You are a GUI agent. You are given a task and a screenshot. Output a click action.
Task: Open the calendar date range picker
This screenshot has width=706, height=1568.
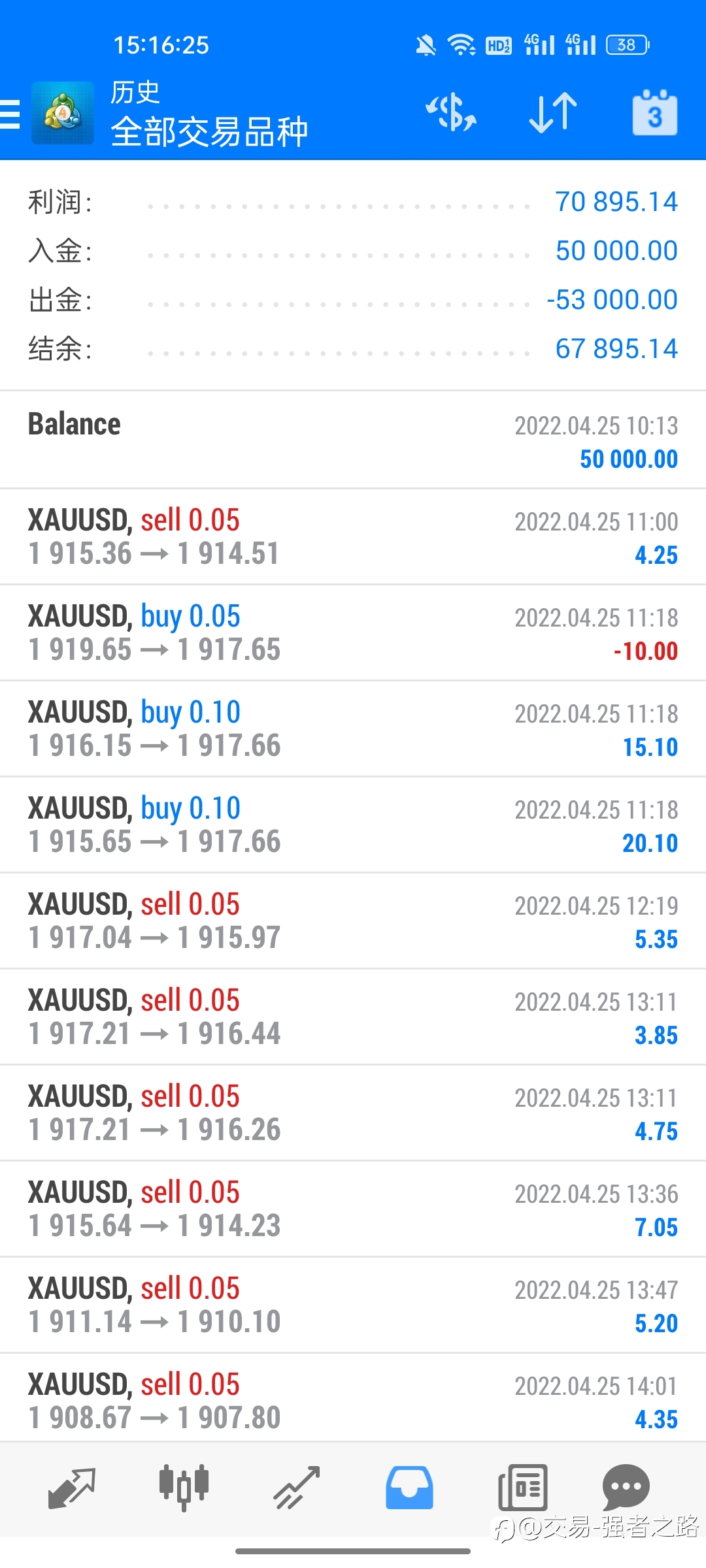coord(655,112)
